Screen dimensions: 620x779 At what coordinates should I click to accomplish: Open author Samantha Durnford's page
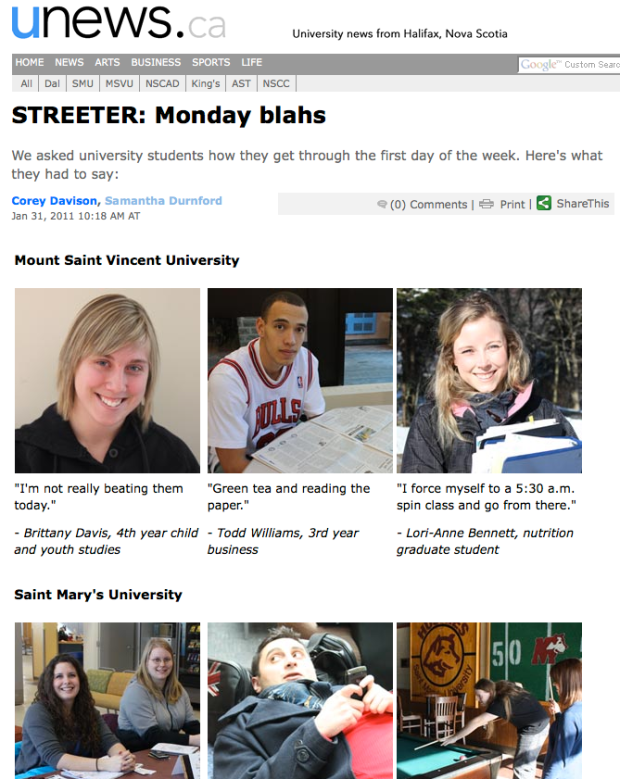point(163,201)
